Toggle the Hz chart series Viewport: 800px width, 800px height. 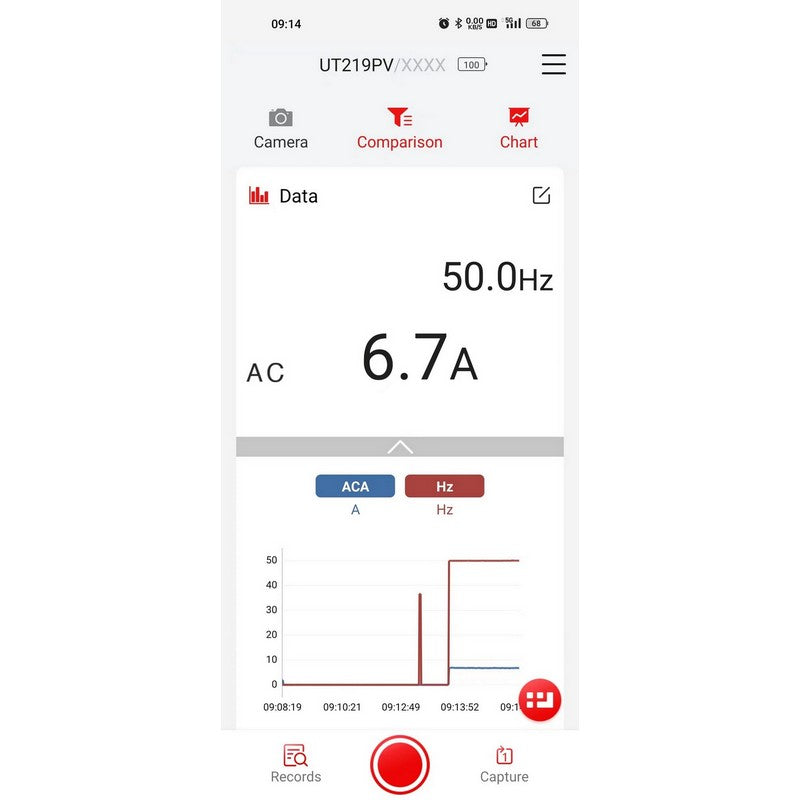coord(444,487)
